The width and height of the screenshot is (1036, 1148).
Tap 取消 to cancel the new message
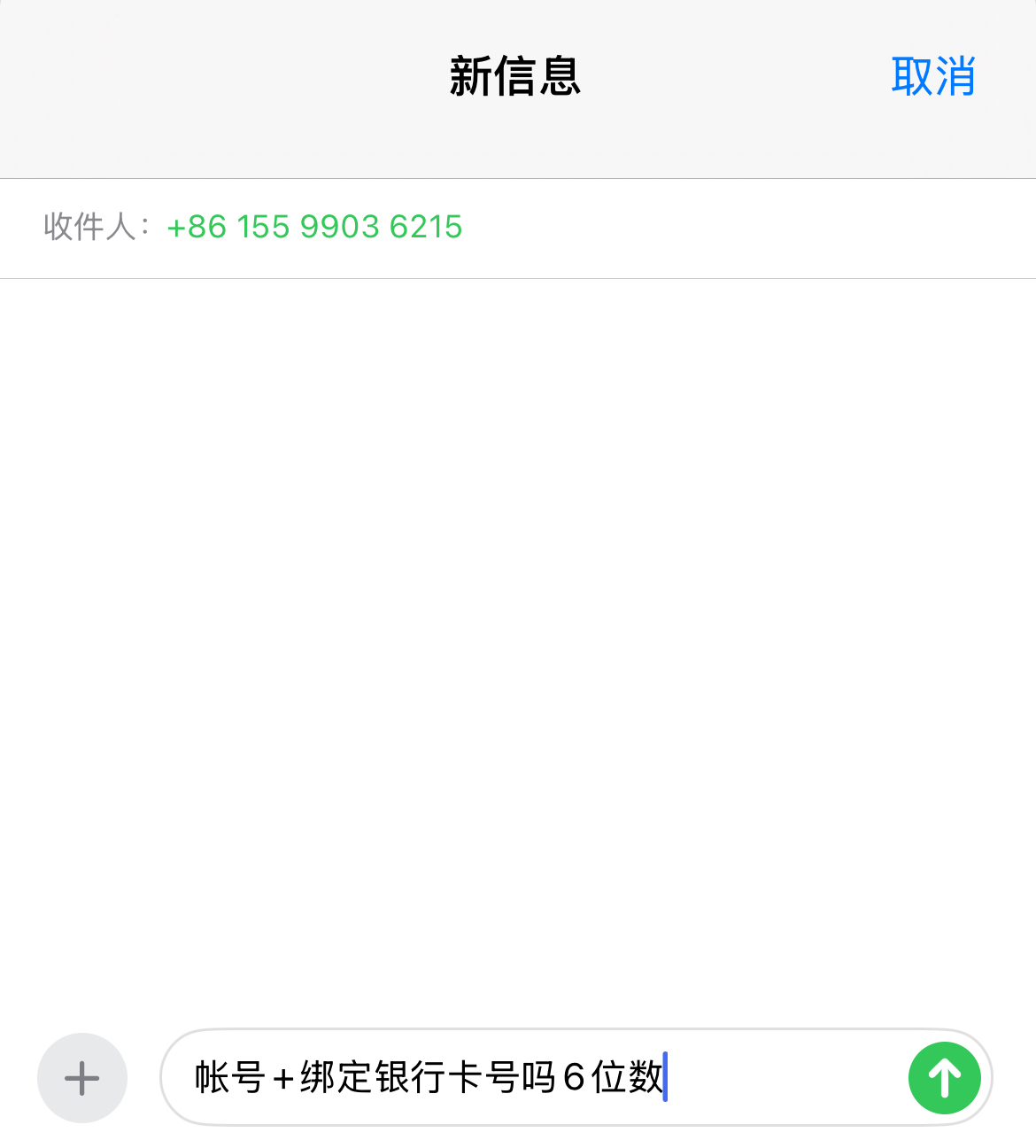pos(932,76)
